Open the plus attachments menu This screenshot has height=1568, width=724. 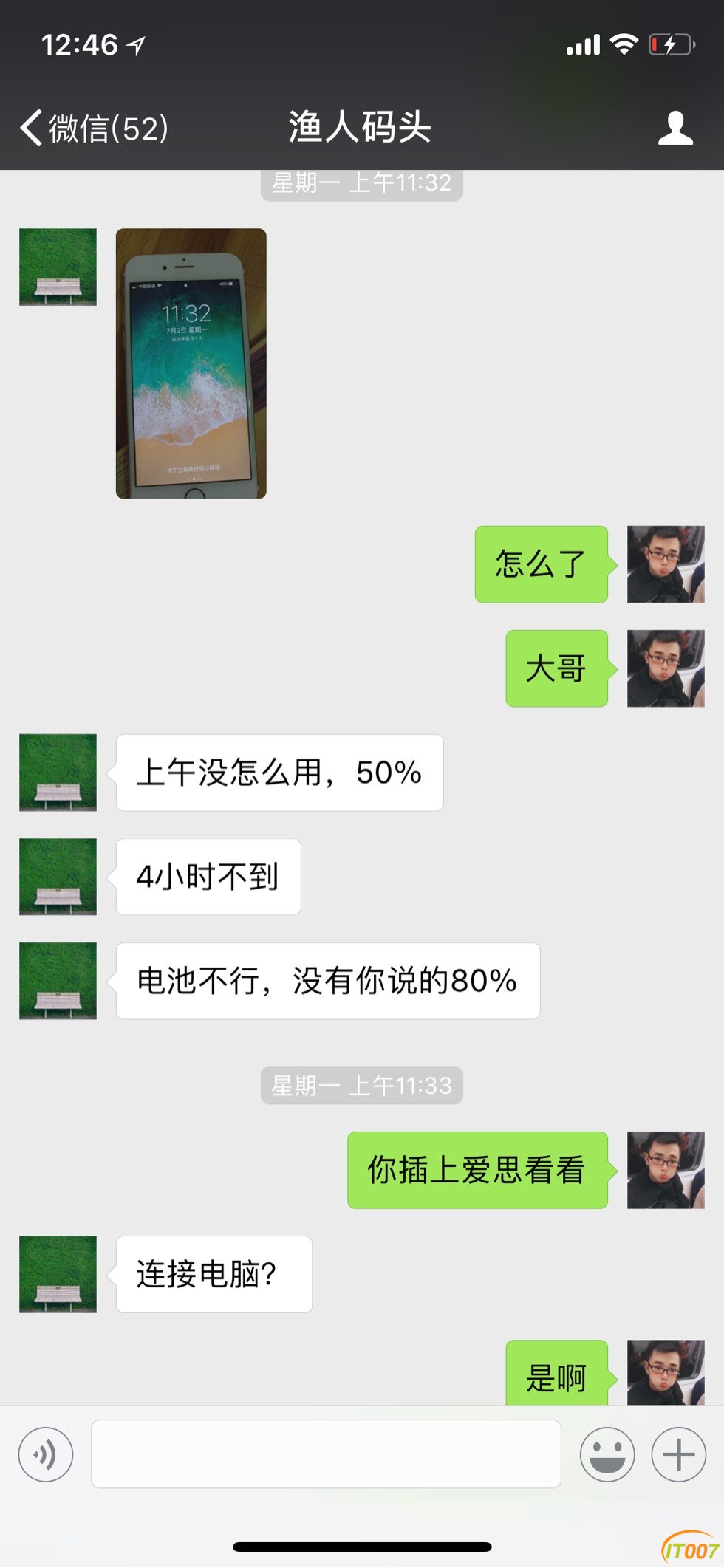(x=678, y=1454)
